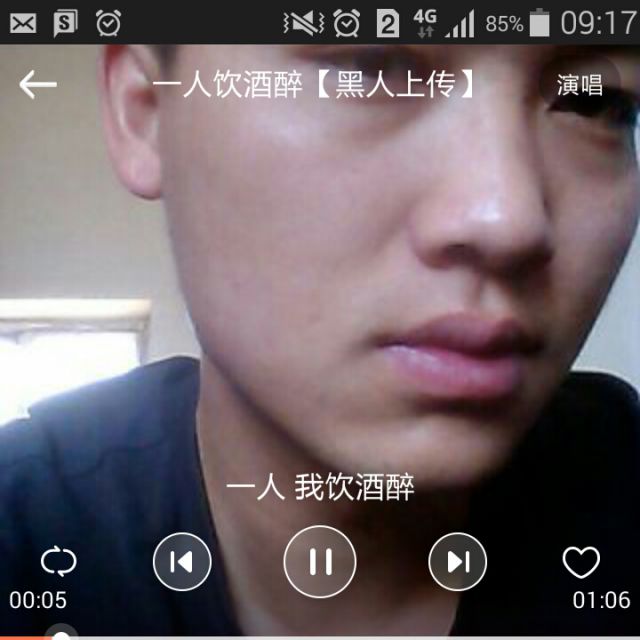
Task: Tap the playback progress bar
Action: tap(320, 635)
